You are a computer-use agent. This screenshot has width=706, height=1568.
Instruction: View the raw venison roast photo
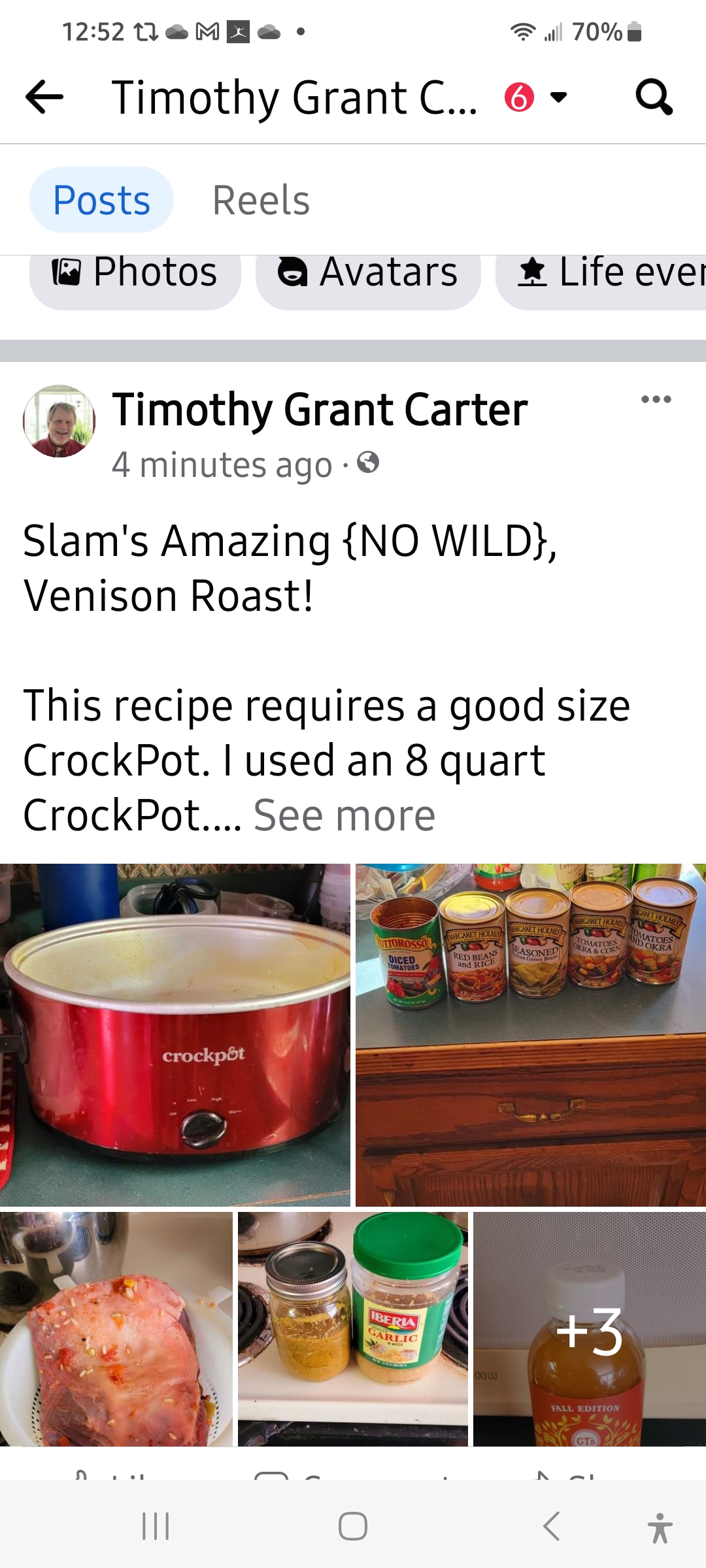(x=116, y=1329)
